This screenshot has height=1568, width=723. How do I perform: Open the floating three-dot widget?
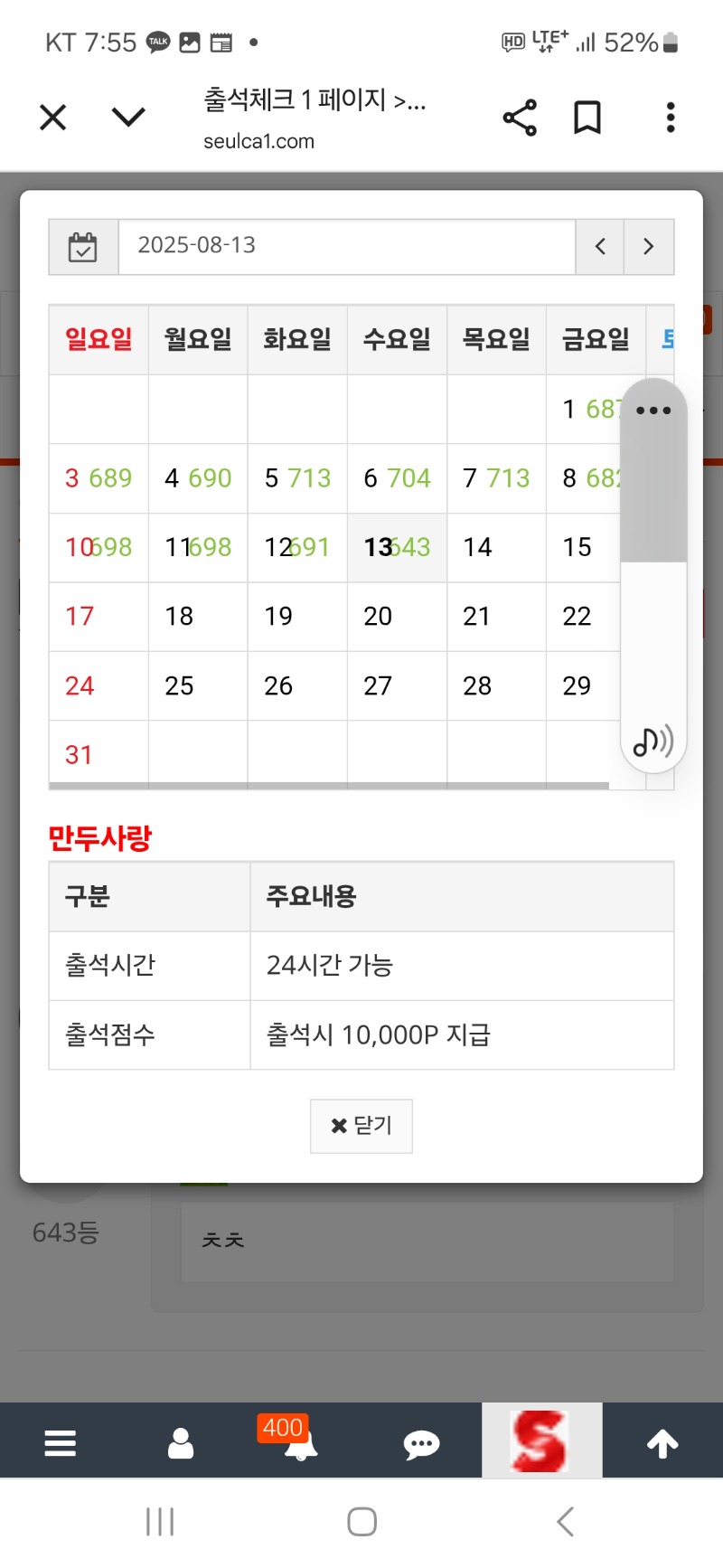pos(653,411)
